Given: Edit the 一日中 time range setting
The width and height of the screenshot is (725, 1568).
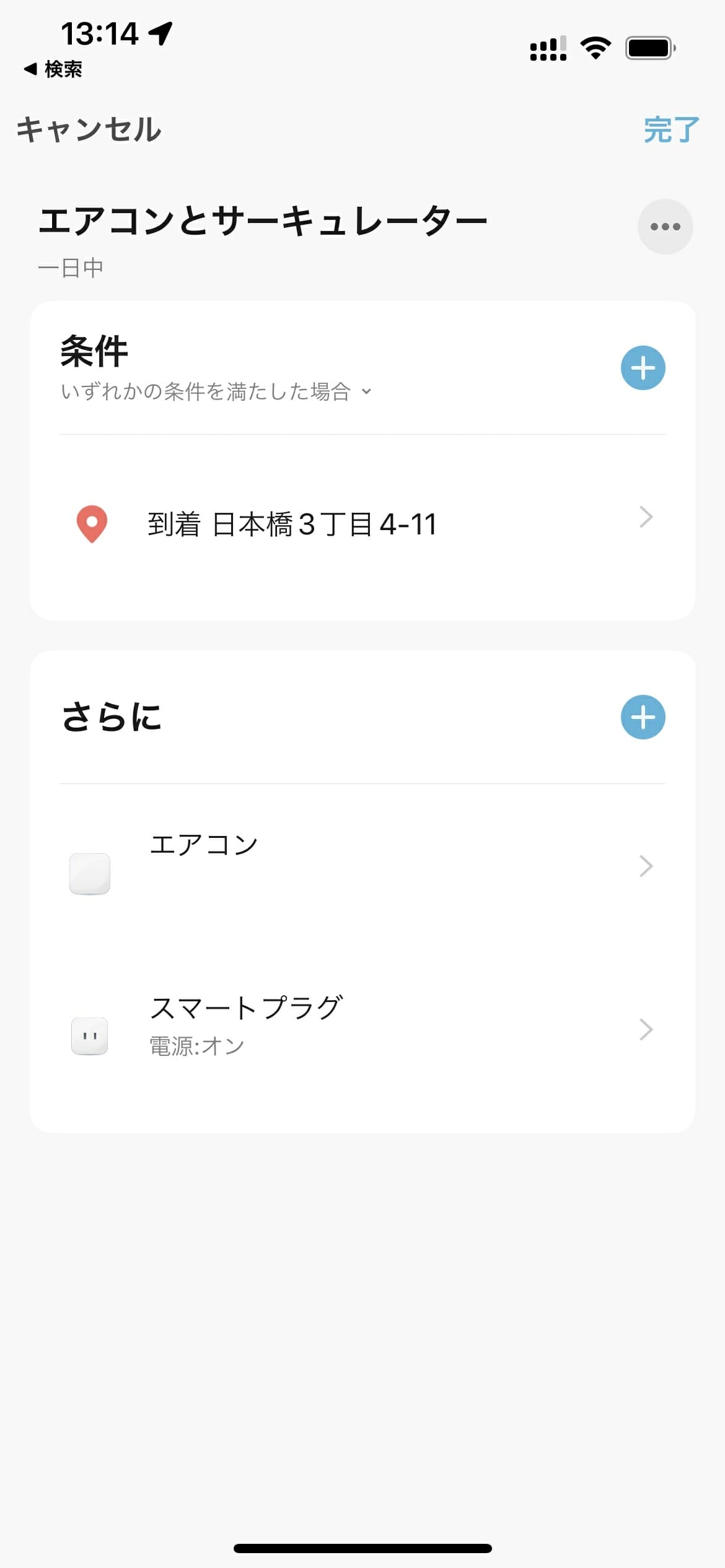Looking at the screenshot, I should point(71,268).
